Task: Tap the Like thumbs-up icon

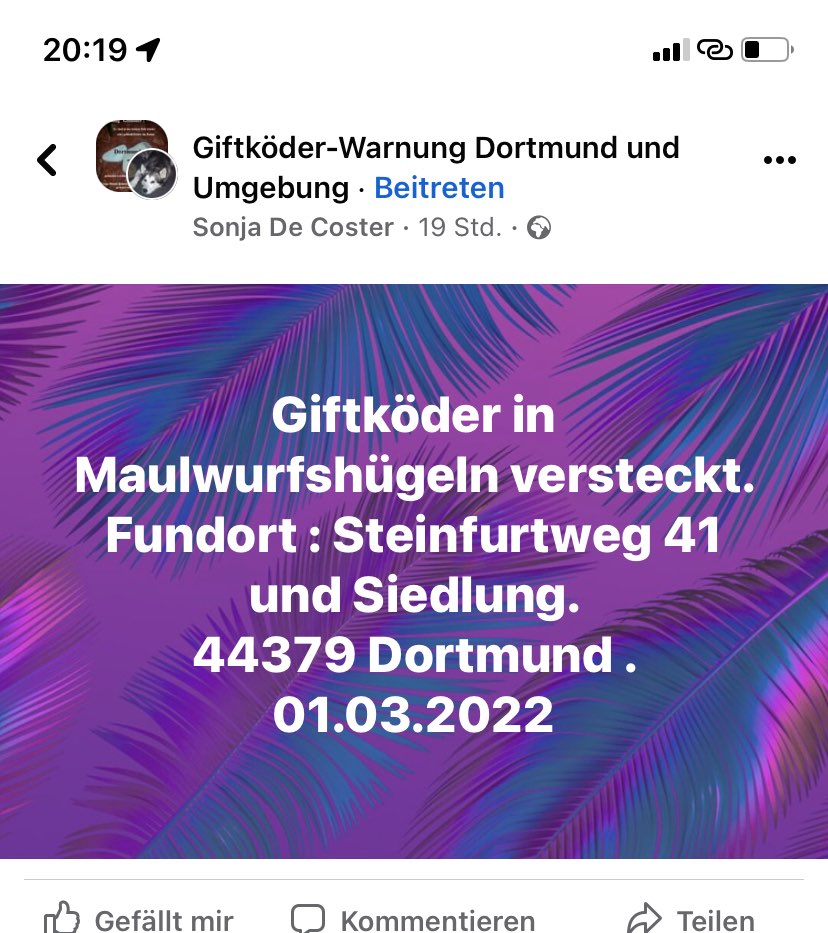Action: 62,916
